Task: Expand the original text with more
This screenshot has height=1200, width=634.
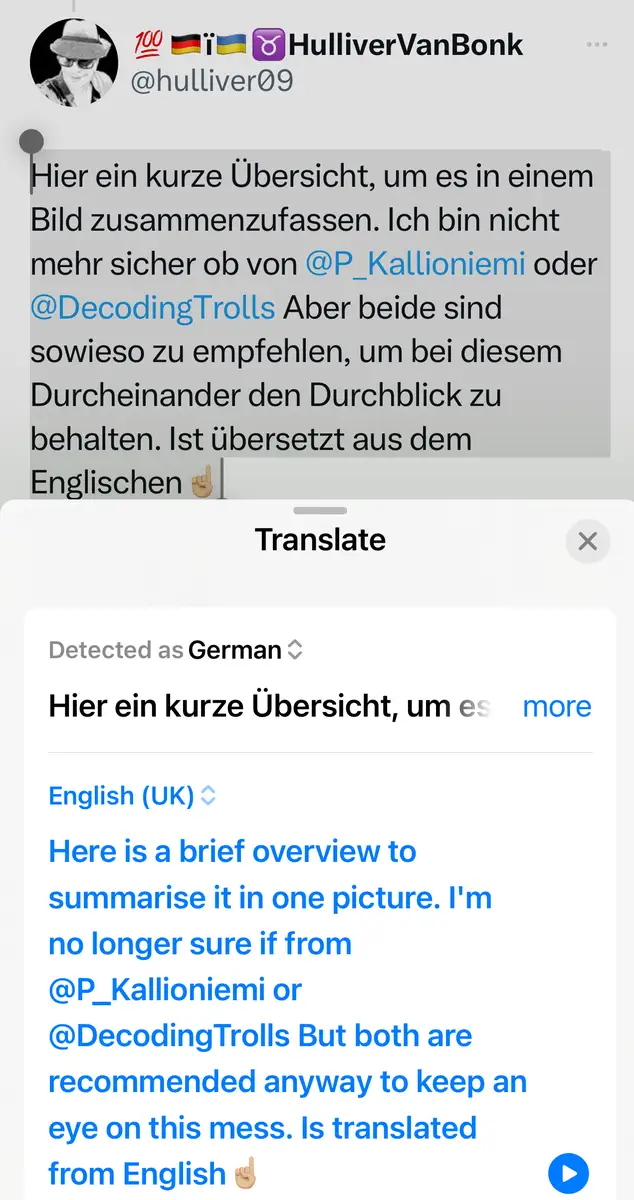Action: (x=557, y=706)
